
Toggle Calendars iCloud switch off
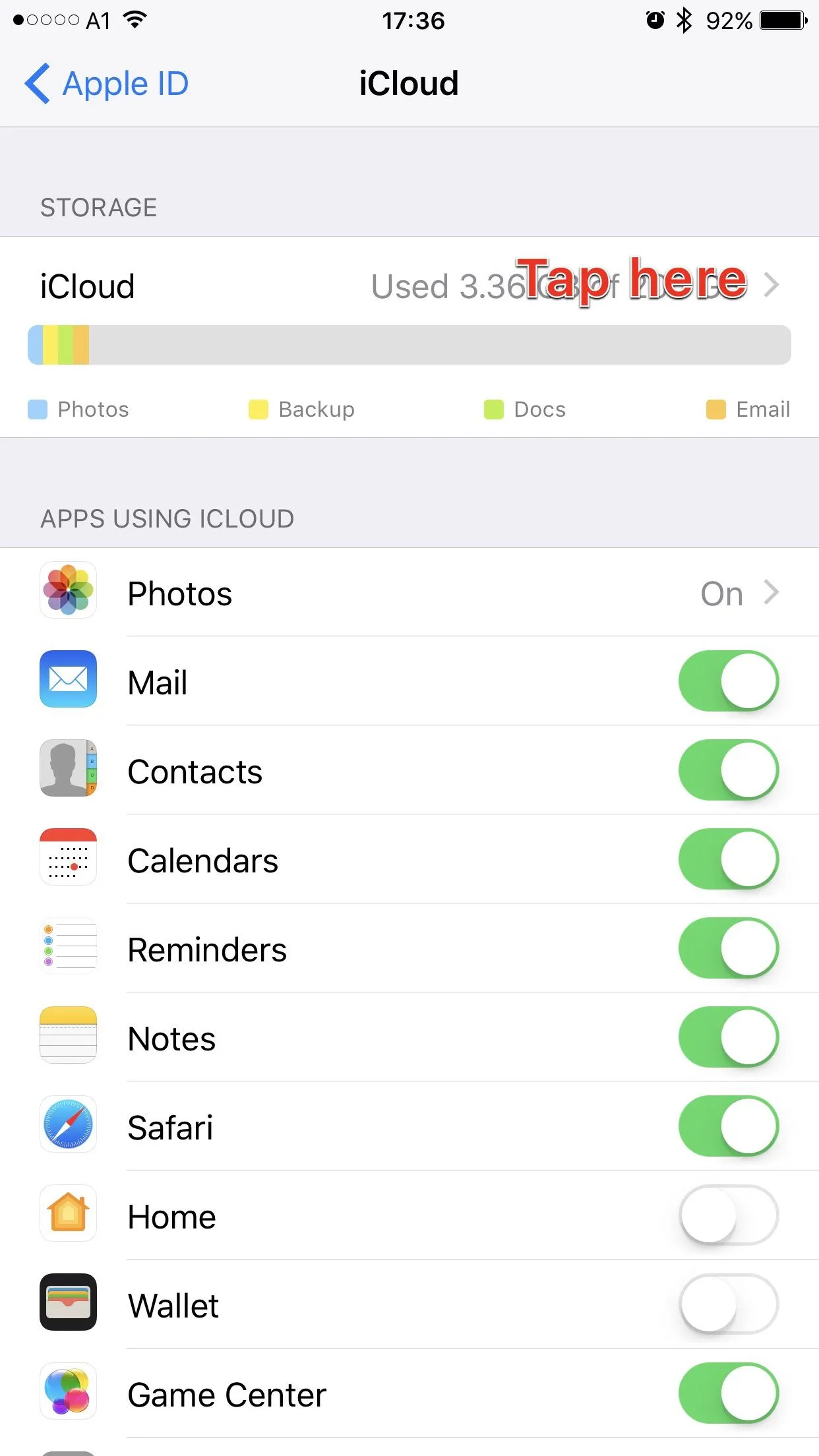[x=728, y=859]
